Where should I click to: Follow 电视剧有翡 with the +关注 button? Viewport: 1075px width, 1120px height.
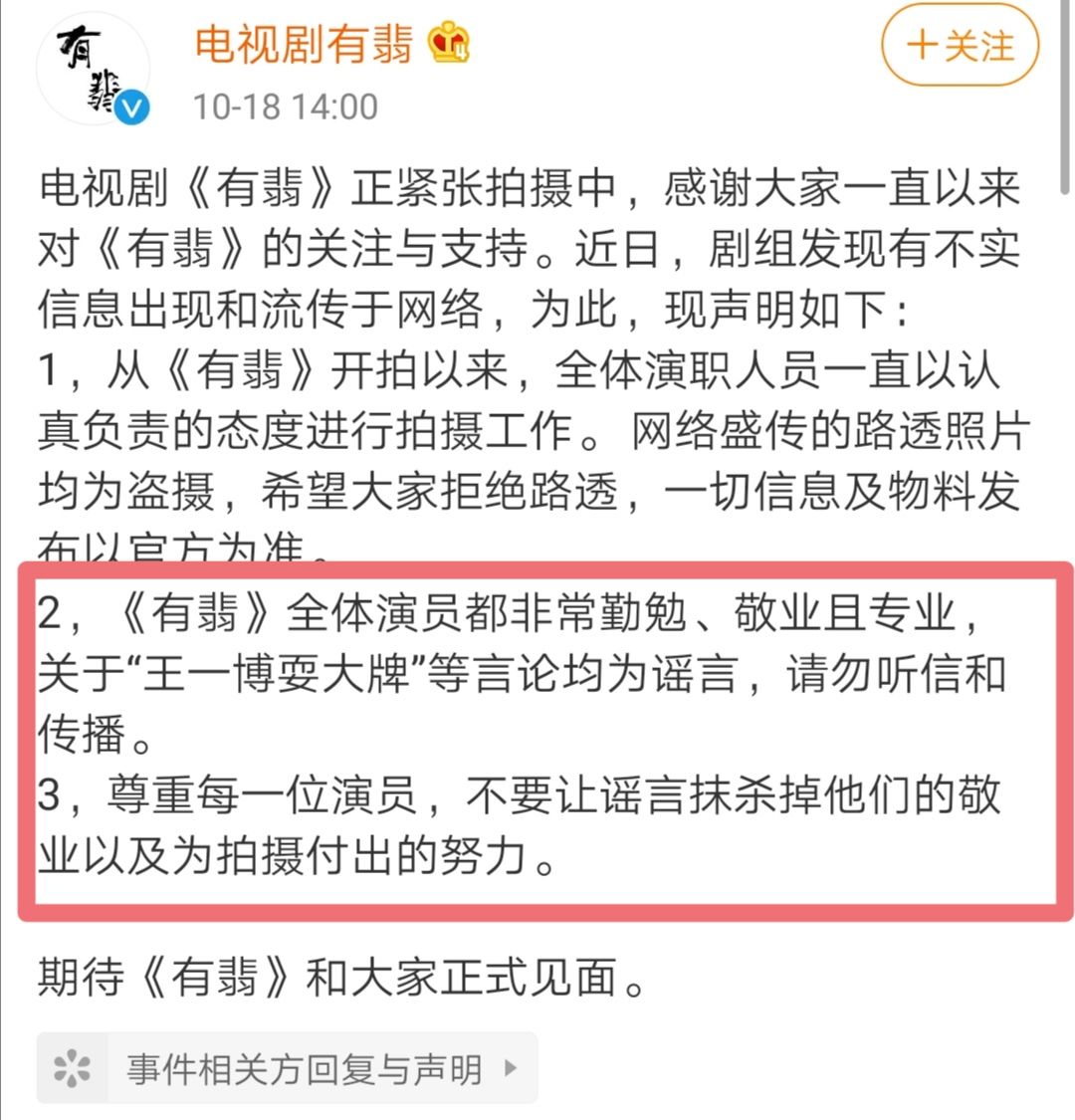click(x=960, y=45)
